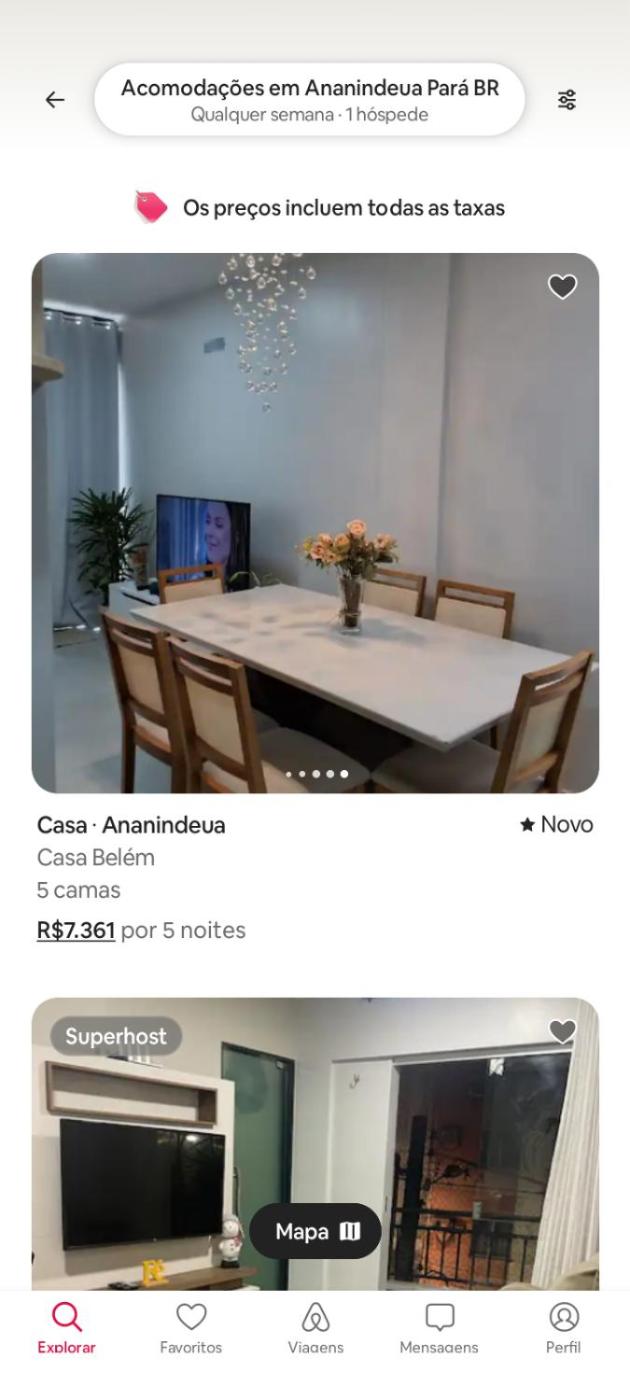Go back using the arrow icon

(55, 100)
